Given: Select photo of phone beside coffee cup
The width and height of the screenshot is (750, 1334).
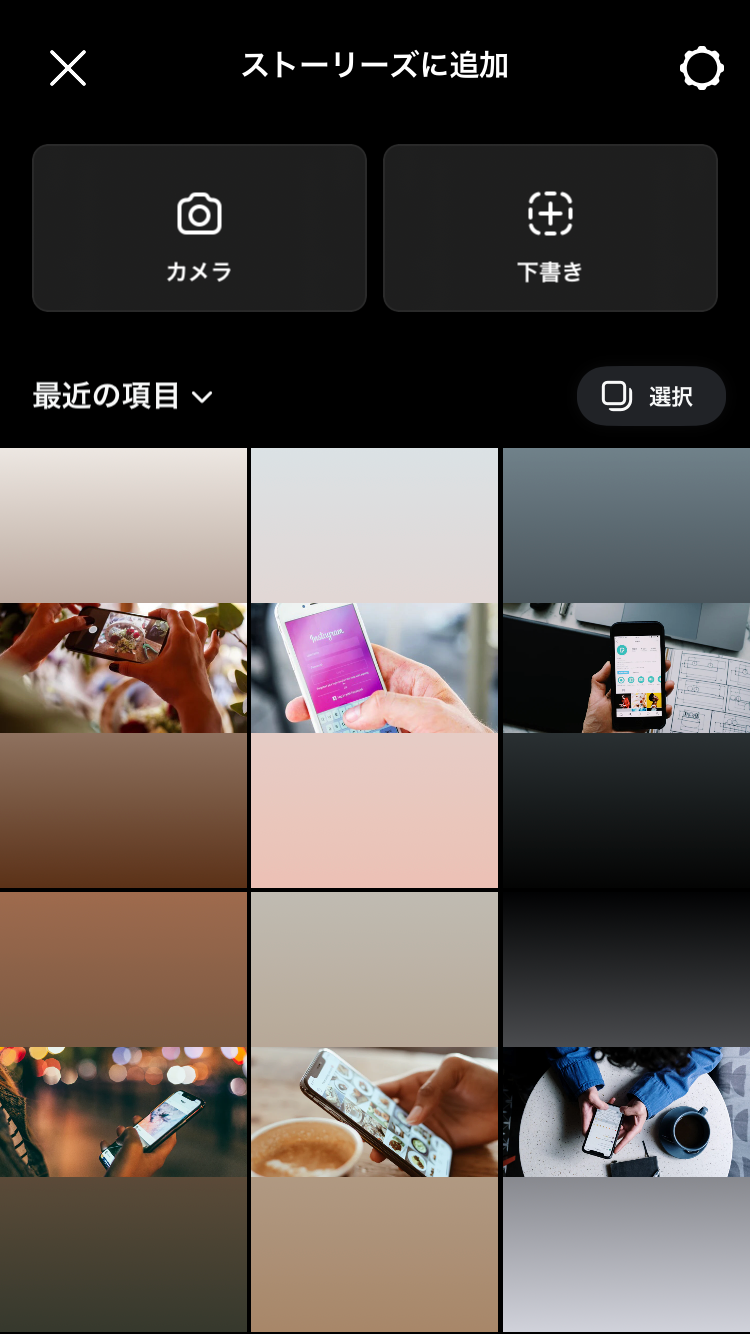Looking at the screenshot, I should [x=374, y=1112].
